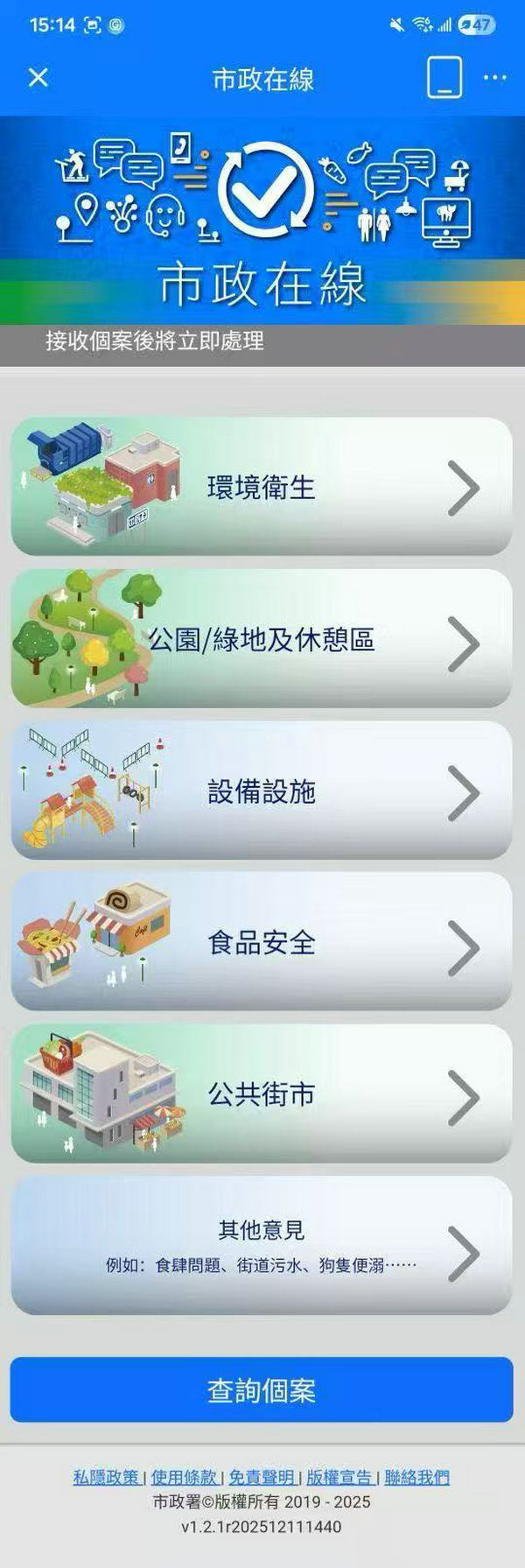Open the overflow menu in the header
525x1568 pixels.
tap(494, 78)
